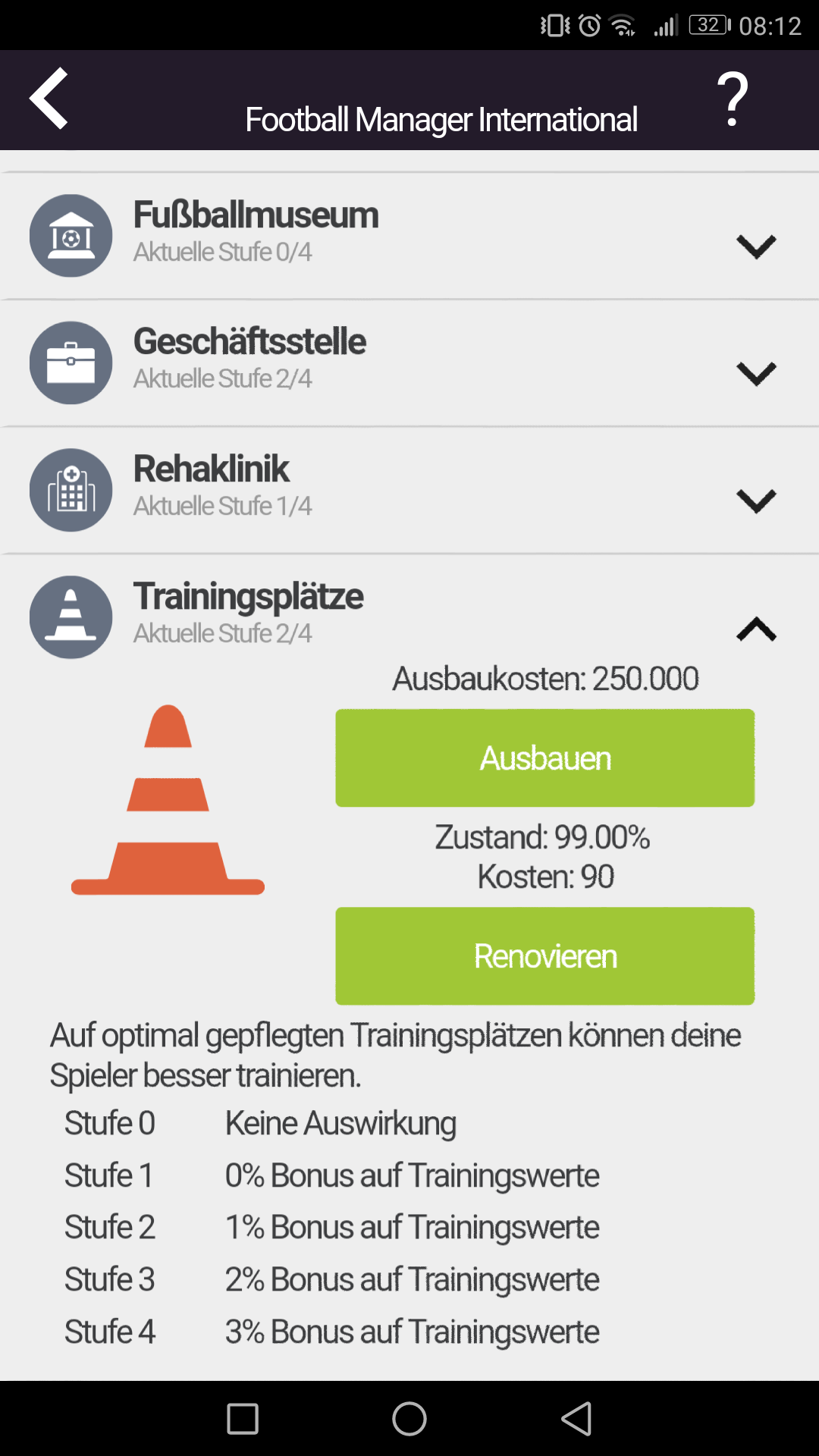Go back using the header arrow
This screenshot has height=1456, width=819.
pyautogui.click(x=49, y=99)
